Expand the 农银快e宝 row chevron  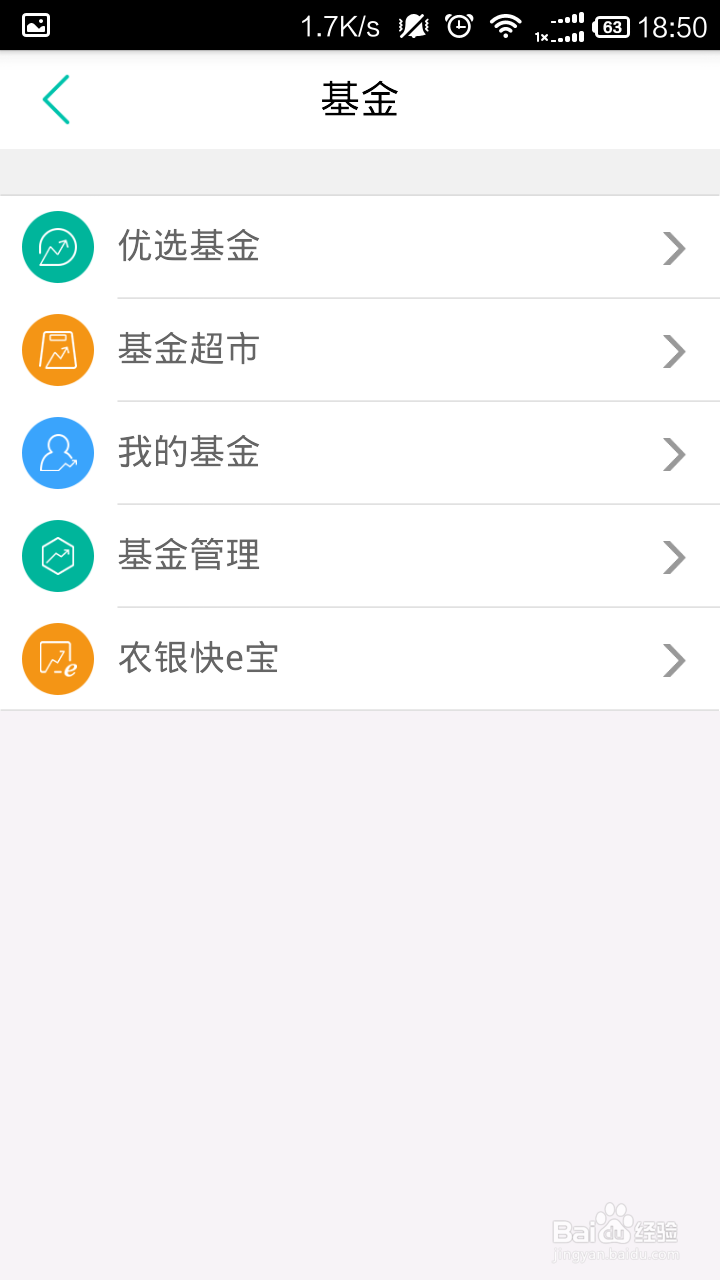(x=674, y=660)
